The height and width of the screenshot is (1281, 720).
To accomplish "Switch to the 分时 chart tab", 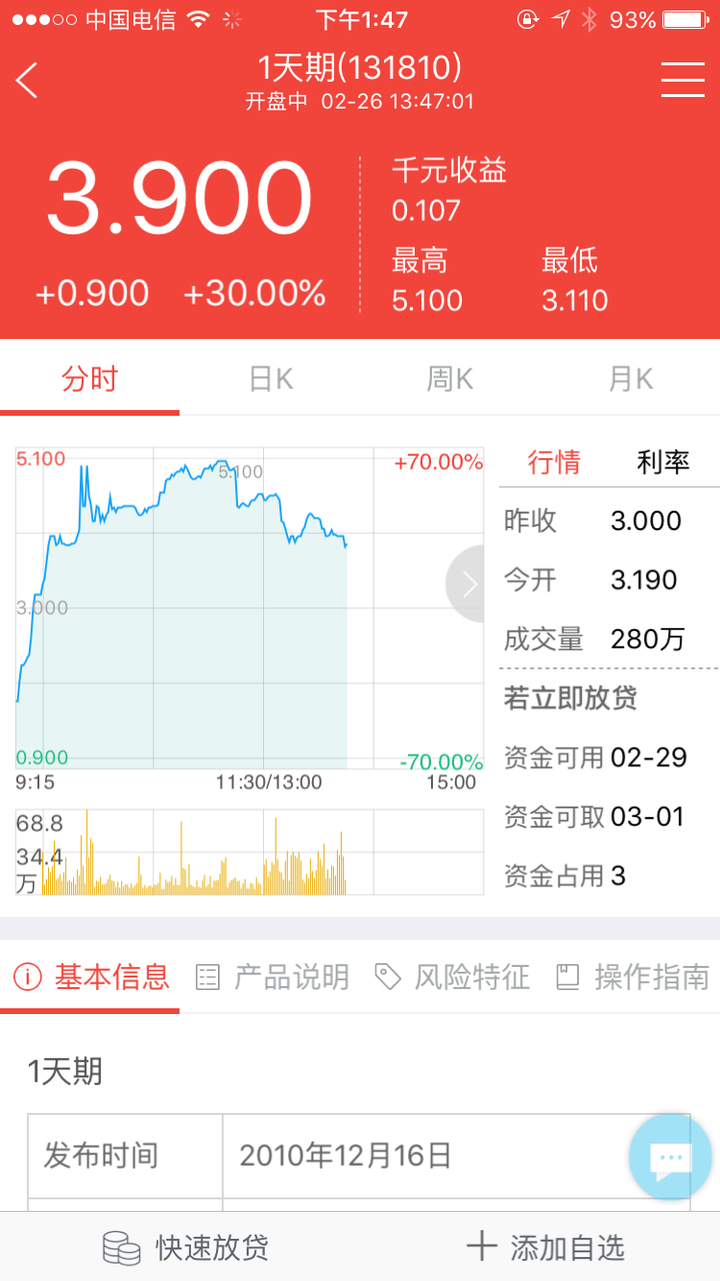I will tap(90, 380).
